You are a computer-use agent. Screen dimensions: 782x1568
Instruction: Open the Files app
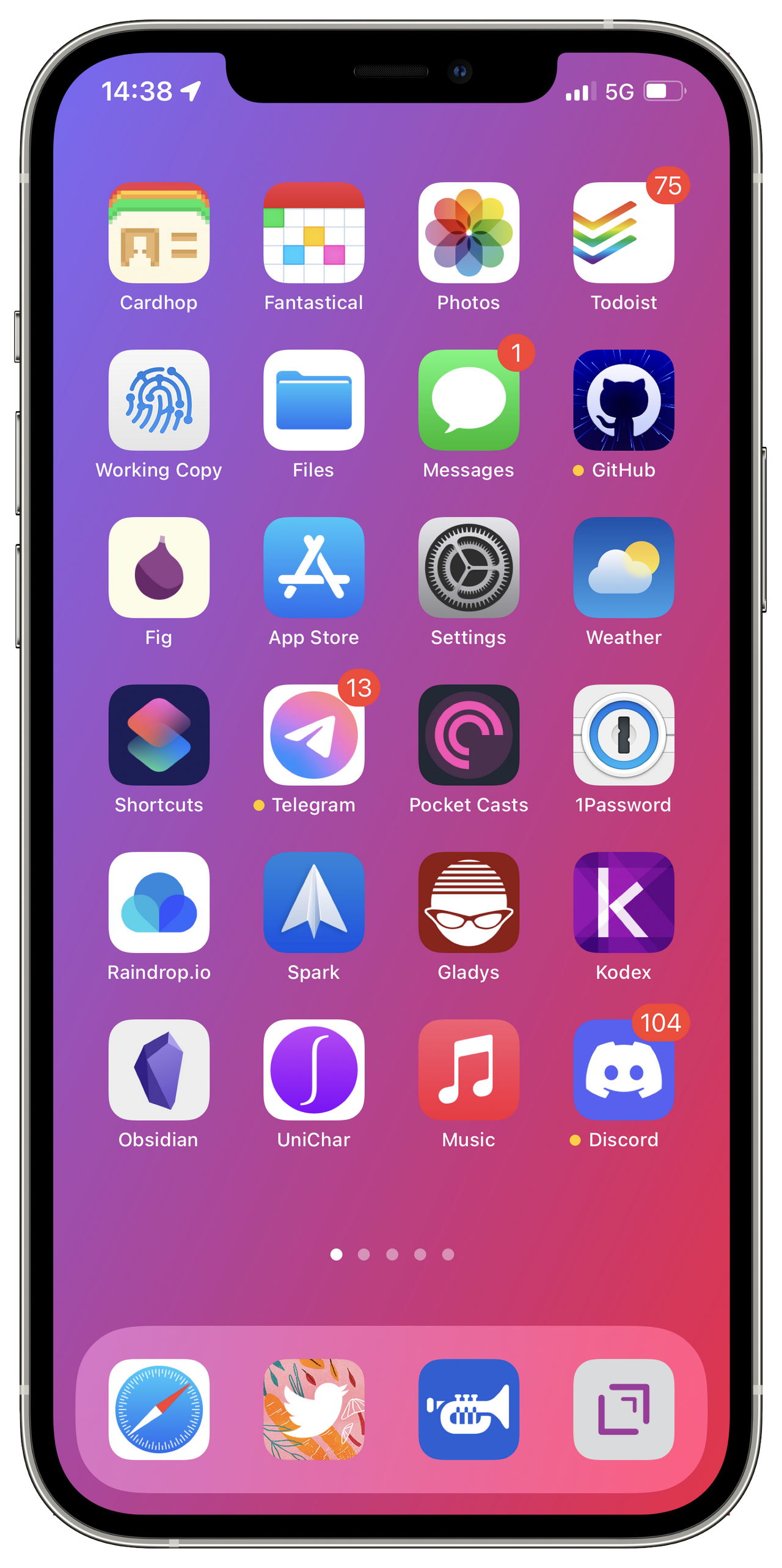(x=313, y=400)
